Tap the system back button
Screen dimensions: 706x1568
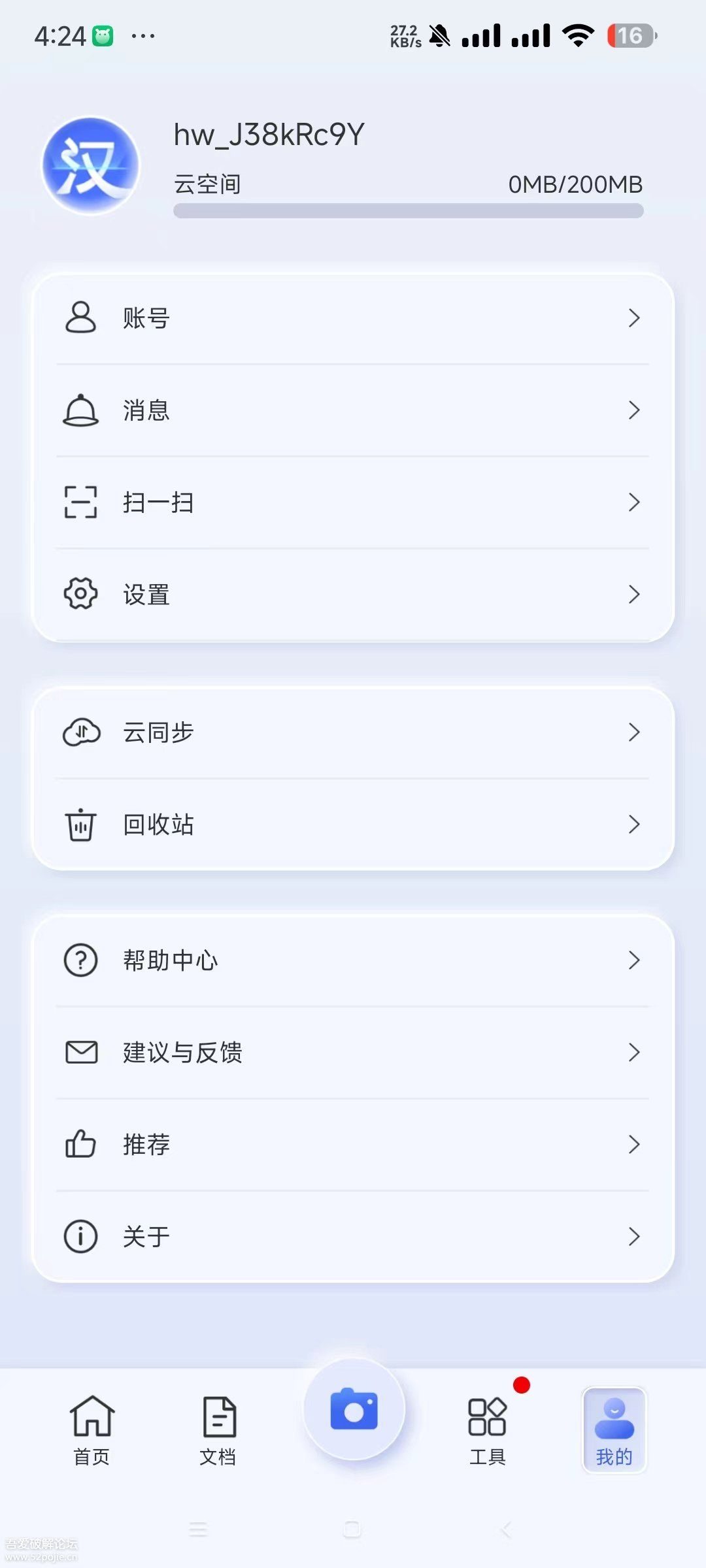point(505,1529)
